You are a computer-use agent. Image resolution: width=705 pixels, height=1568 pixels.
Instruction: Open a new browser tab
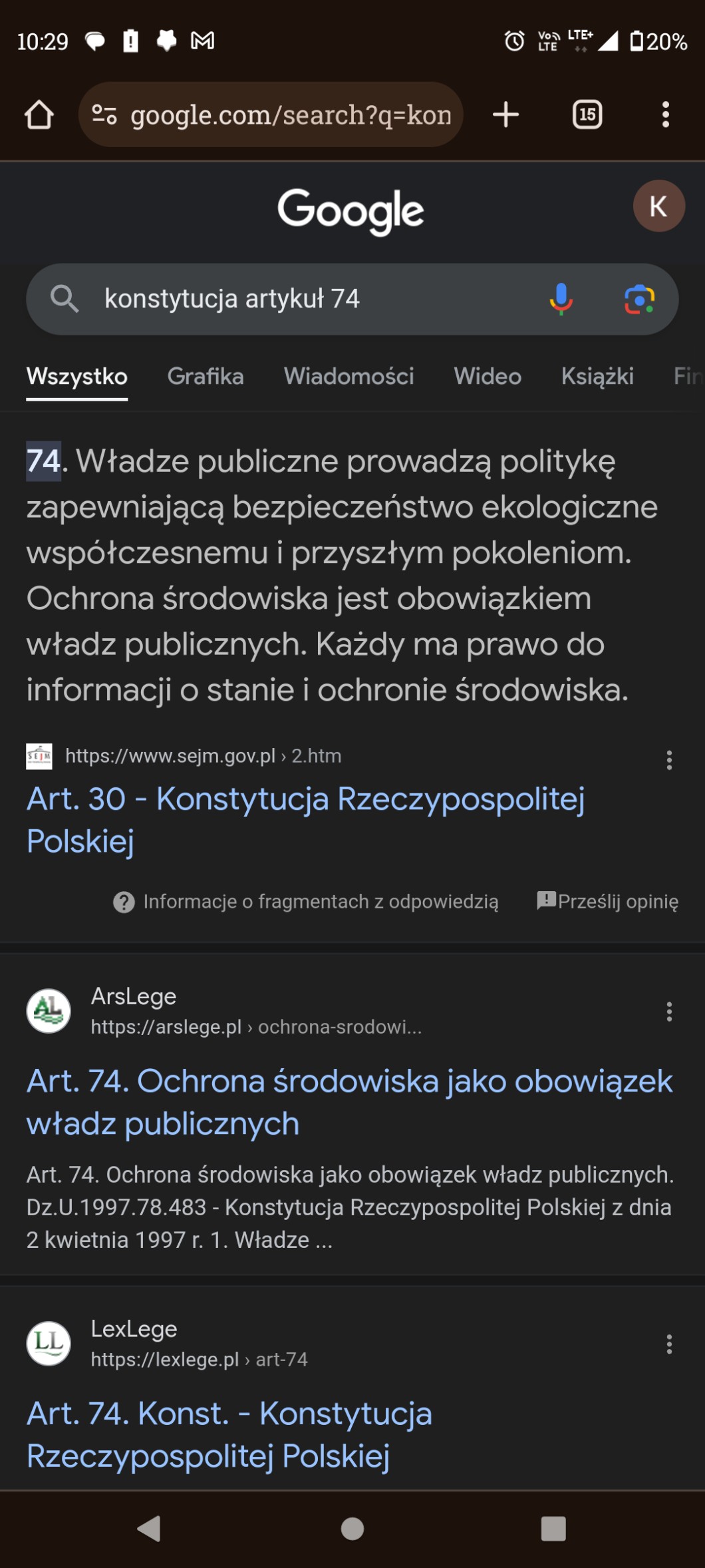coord(505,114)
